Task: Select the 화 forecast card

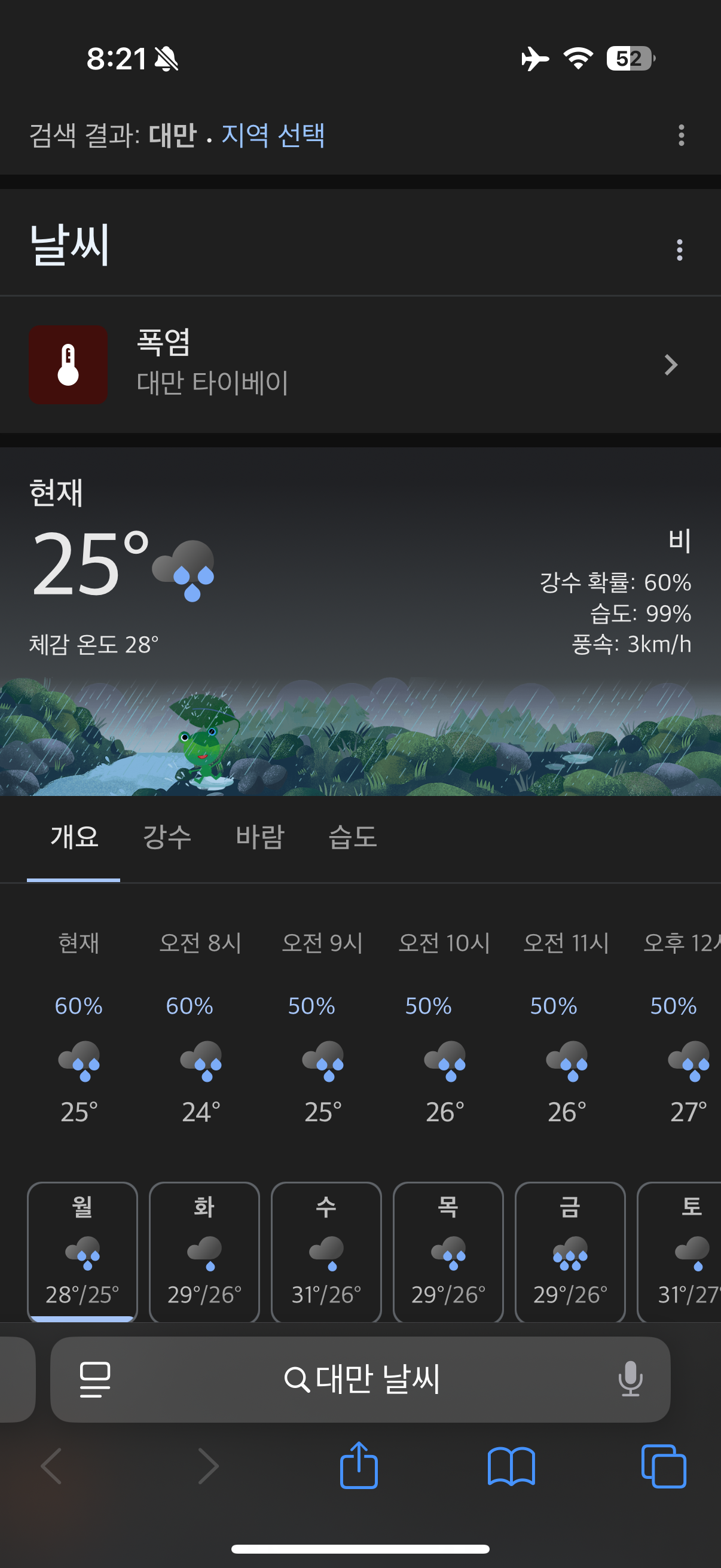Action: 204,1252
